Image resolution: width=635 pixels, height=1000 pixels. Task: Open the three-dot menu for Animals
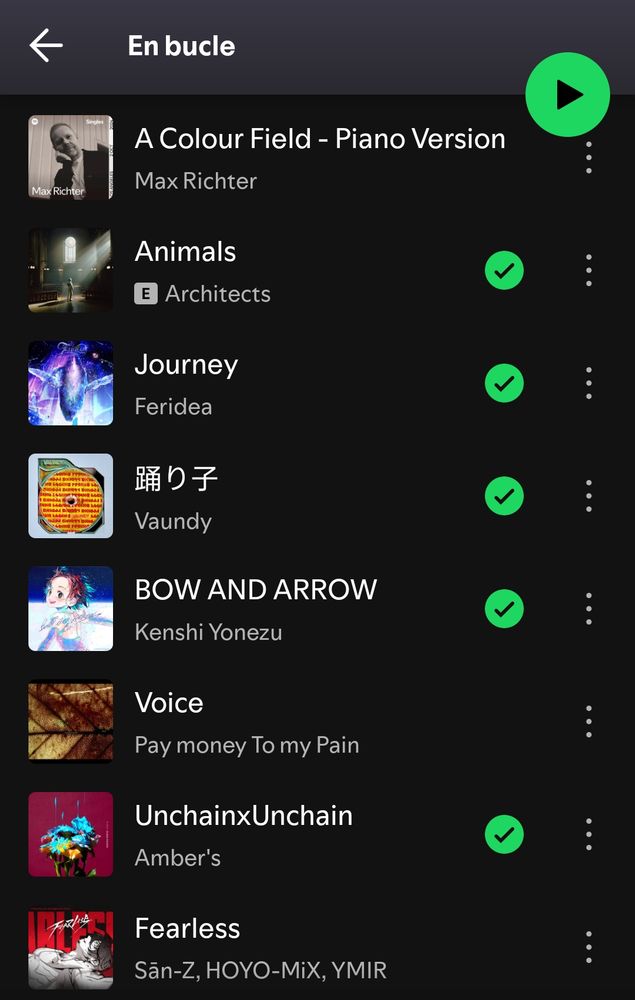pyautogui.click(x=588, y=270)
